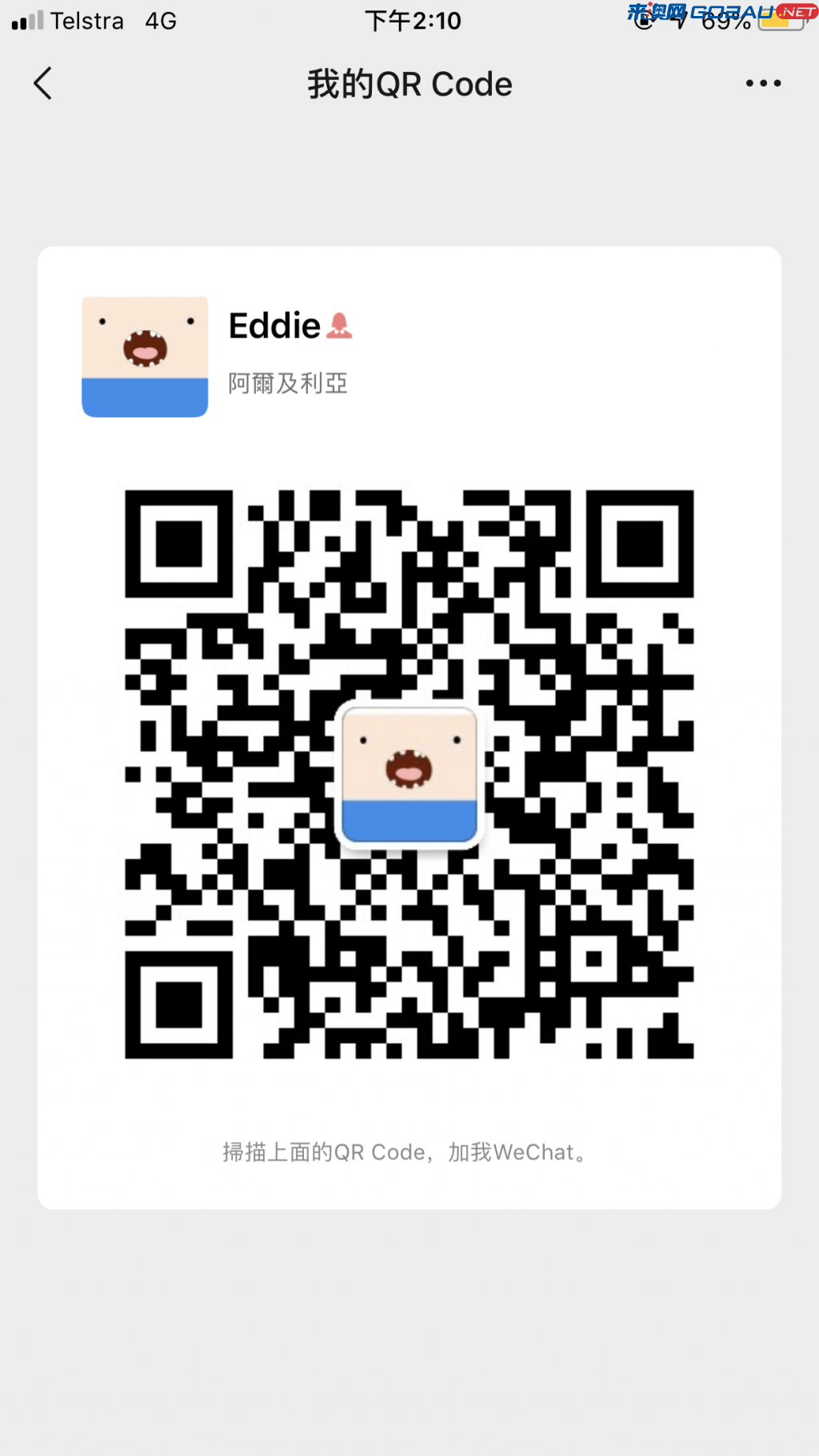Go back from the QR Code page

(x=43, y=83)
